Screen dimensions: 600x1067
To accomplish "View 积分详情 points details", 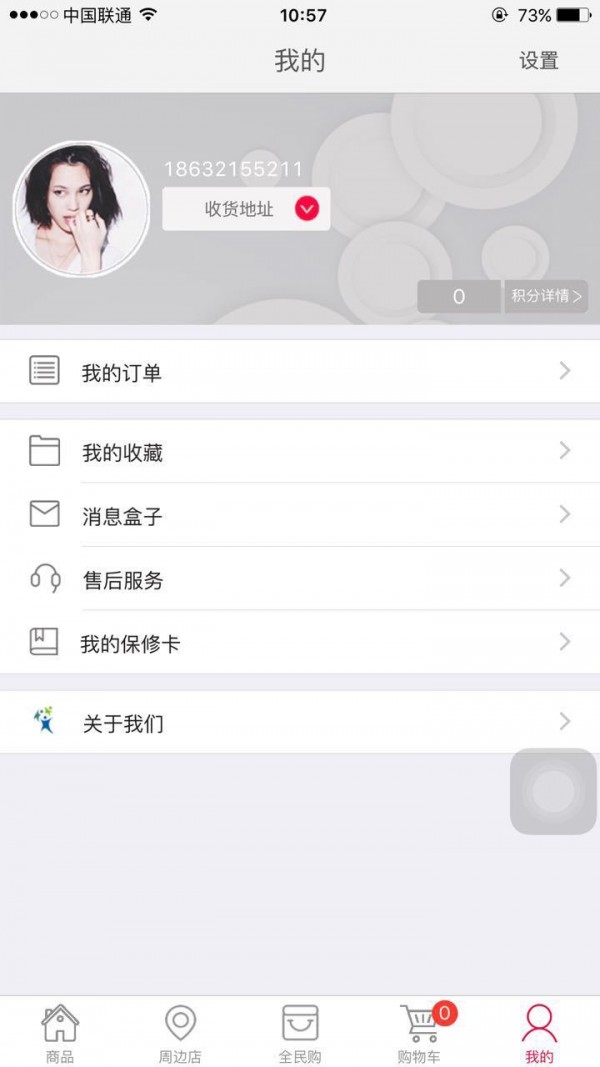I will pos(546,296).
